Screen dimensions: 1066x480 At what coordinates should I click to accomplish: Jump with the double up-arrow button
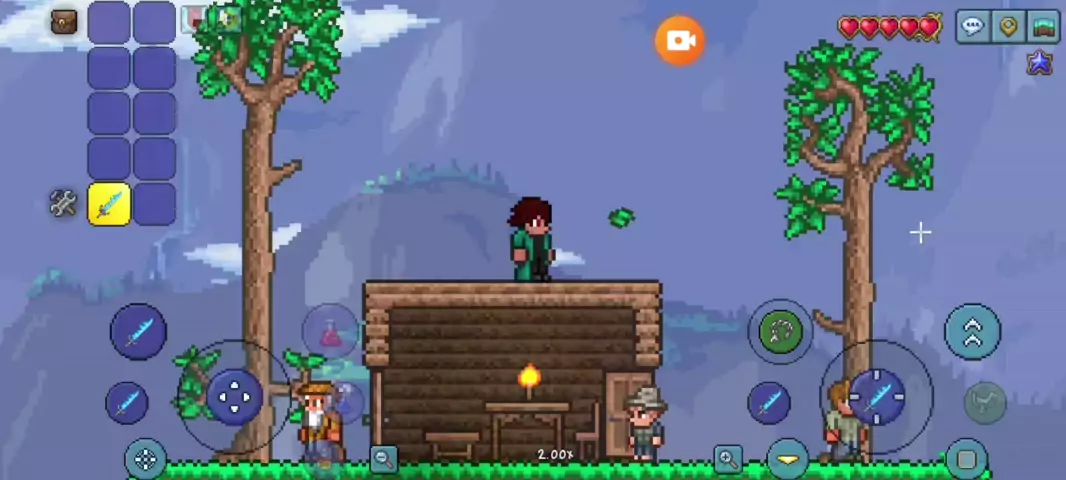click(x=972, y=332)
